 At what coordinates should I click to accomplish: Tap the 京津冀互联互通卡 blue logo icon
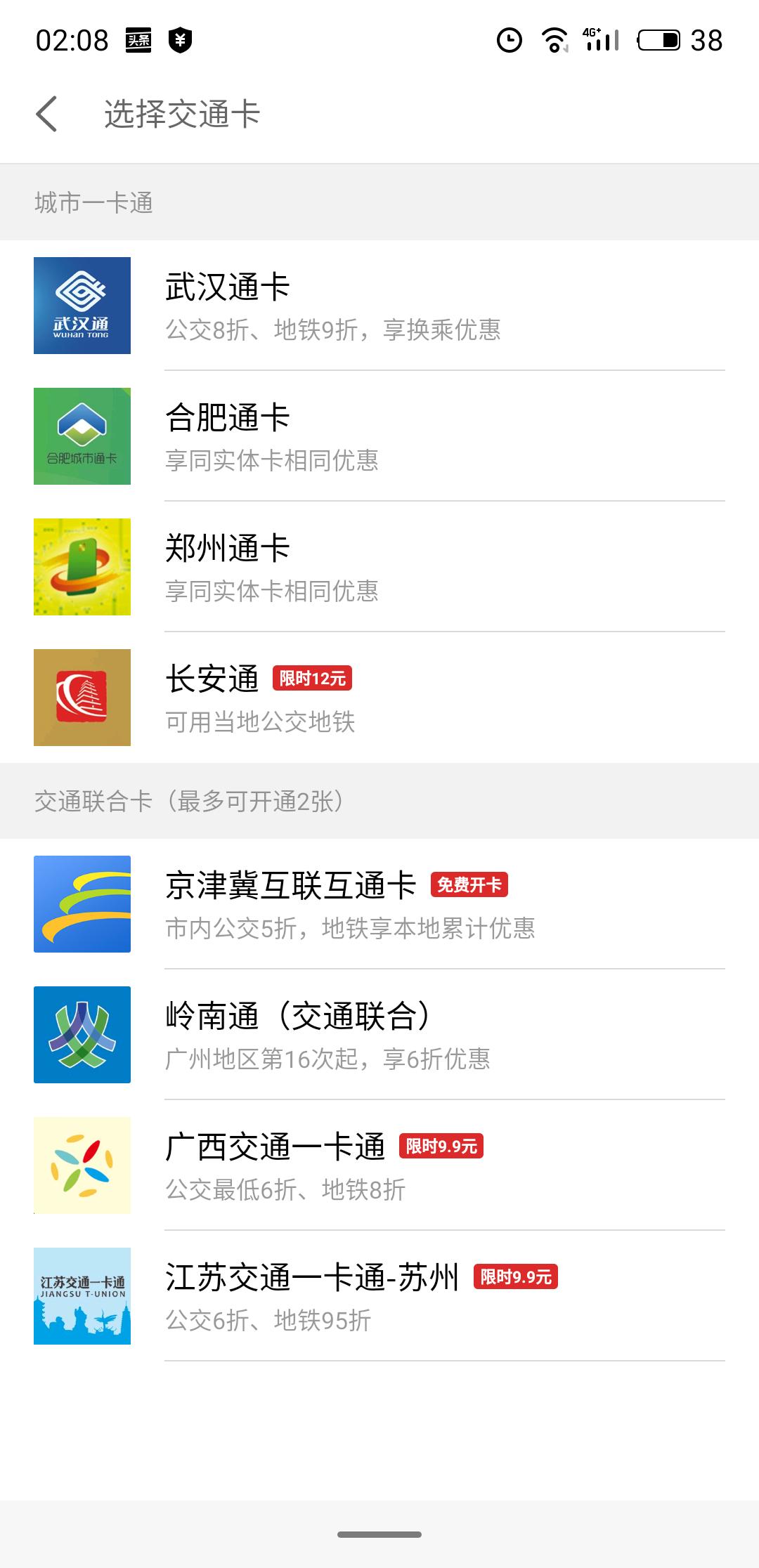(82, 903)
